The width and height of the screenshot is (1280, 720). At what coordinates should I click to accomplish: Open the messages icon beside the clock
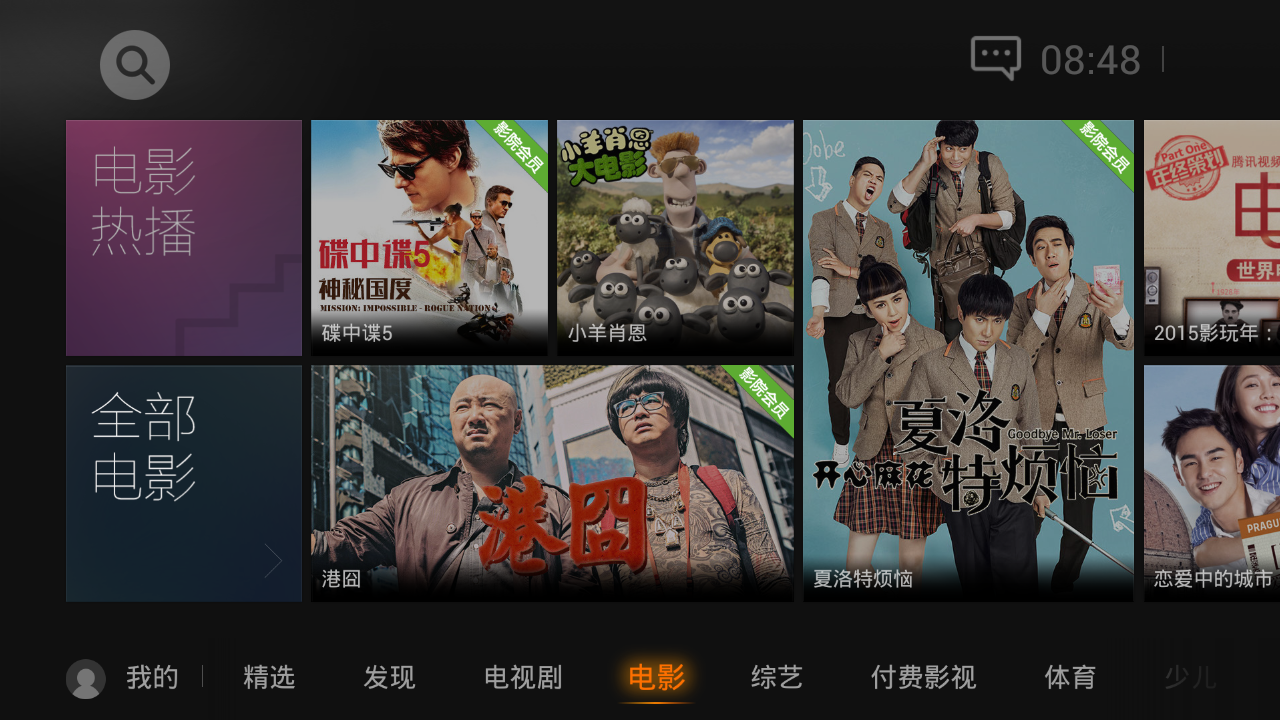click(x=995, y=58)
